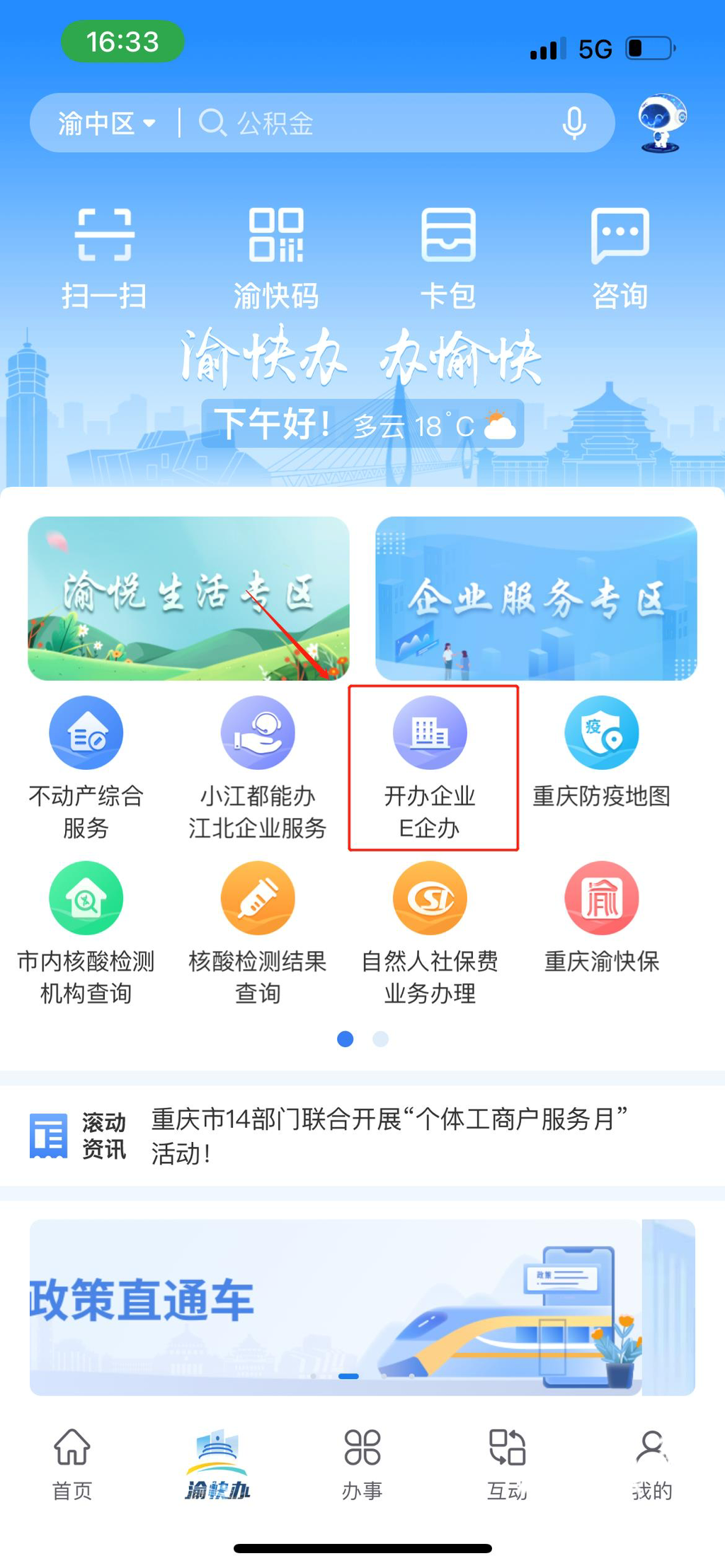Open the 企业服务专区 banner
Image resolution: width=725 pixels, height=1568 pixels.
pyautogui.click(x=536, y=598)
